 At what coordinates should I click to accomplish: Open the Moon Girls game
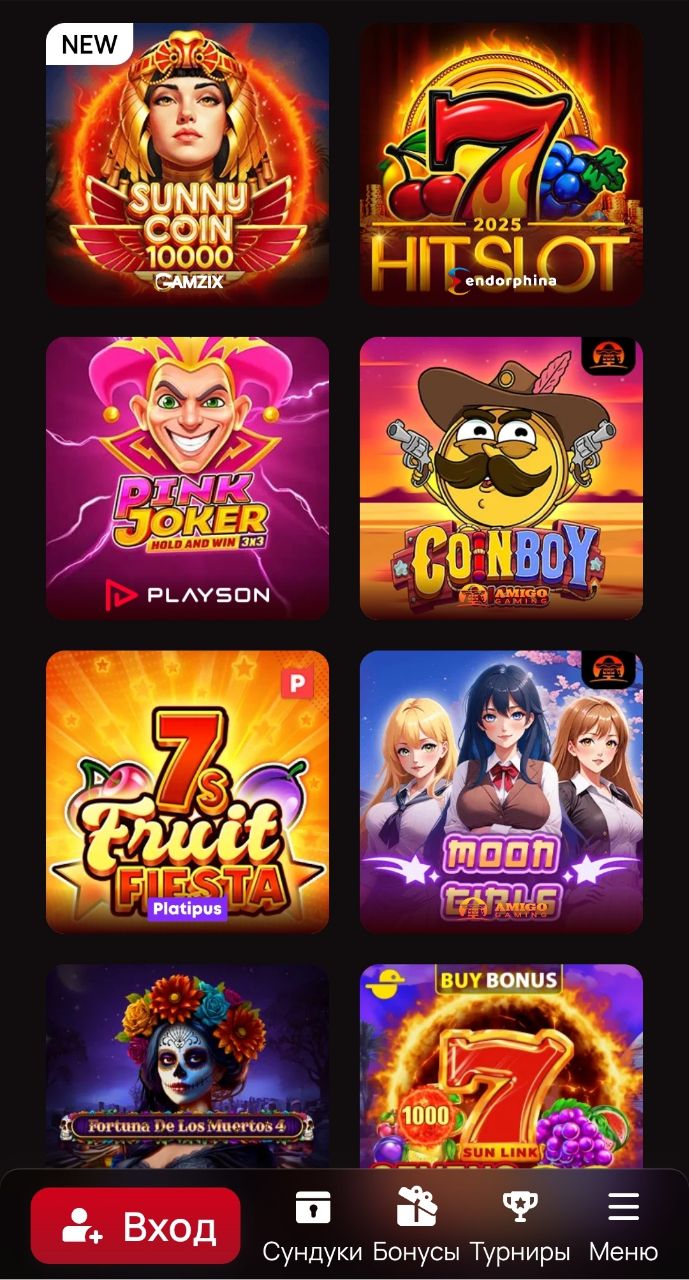[x=501, y=792]
